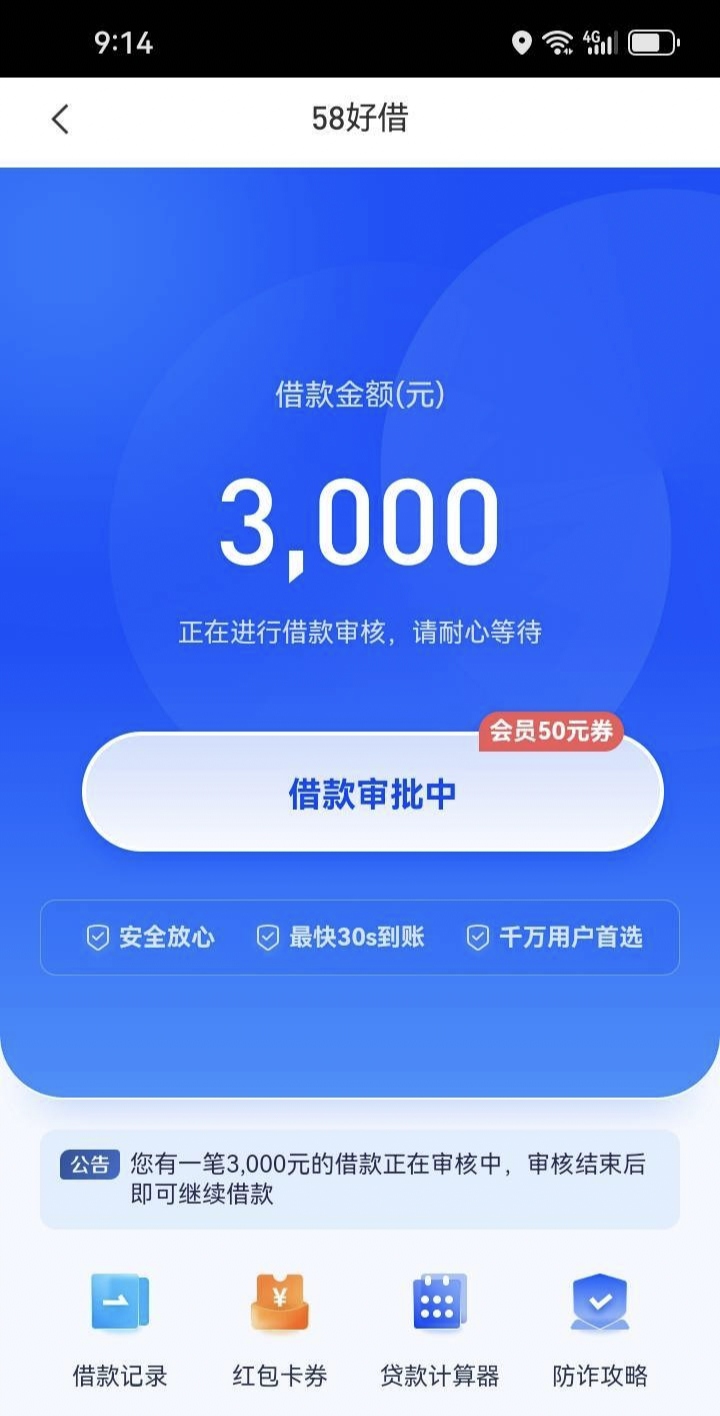
Task: Open the 公告 announcement notice
Action: [360, 1179]
